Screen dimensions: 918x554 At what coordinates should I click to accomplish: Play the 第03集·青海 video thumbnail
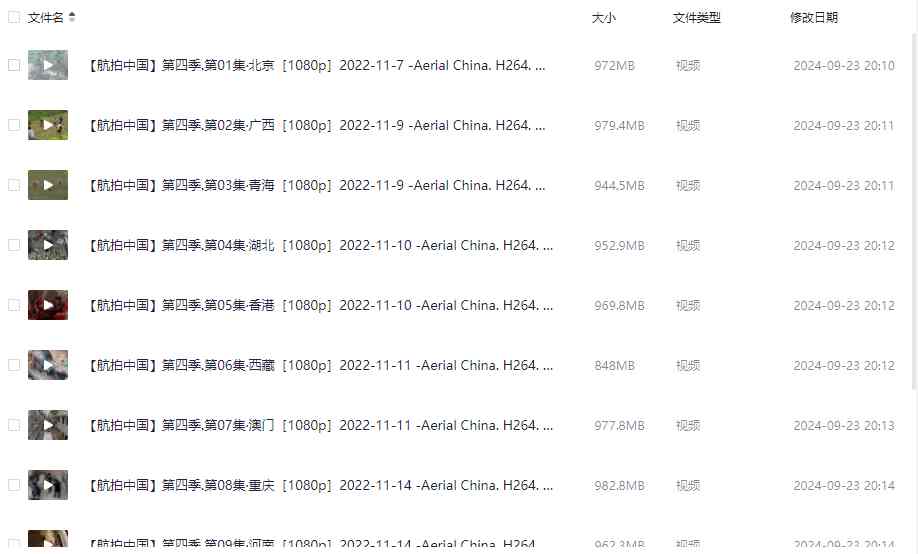[x=48, y=185]
